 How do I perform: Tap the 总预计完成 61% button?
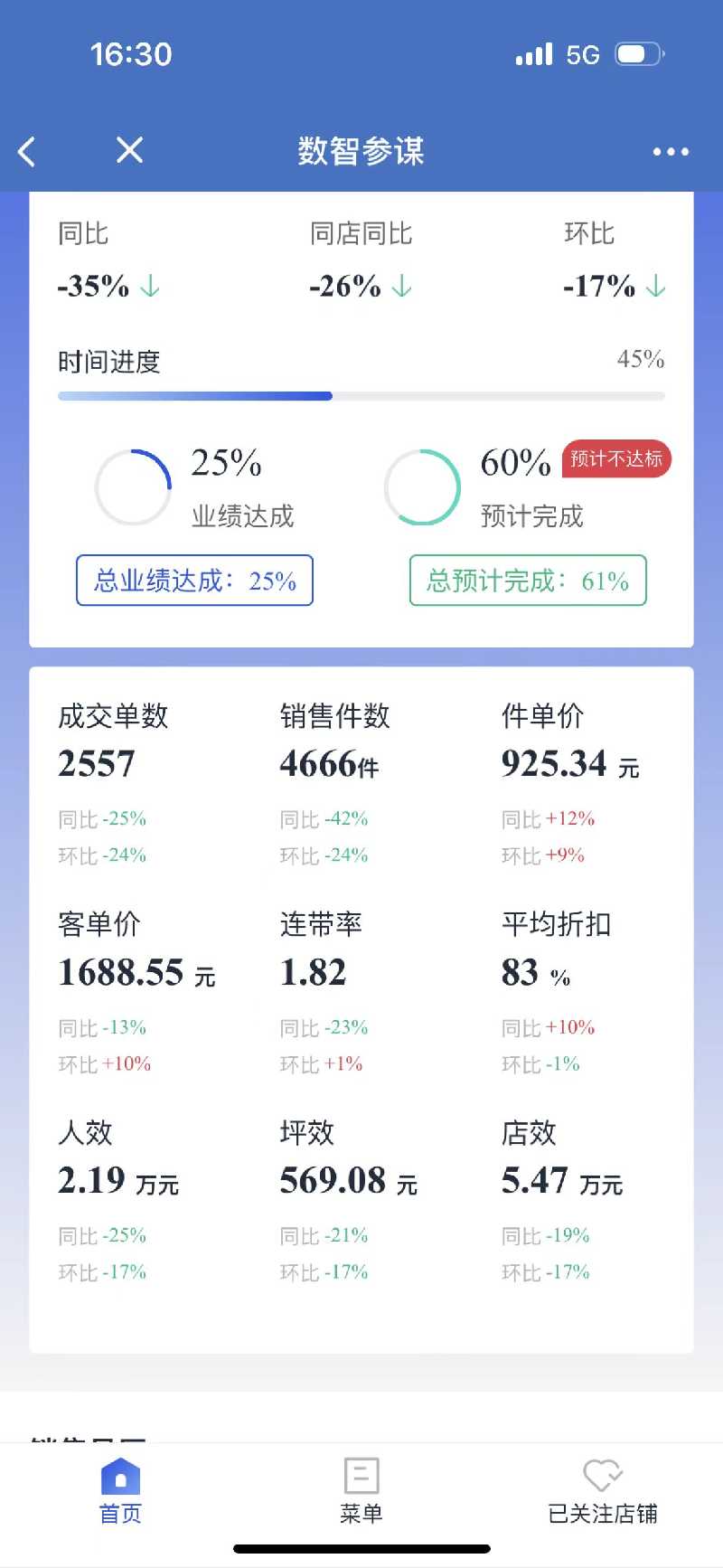[x=528, y=581]
